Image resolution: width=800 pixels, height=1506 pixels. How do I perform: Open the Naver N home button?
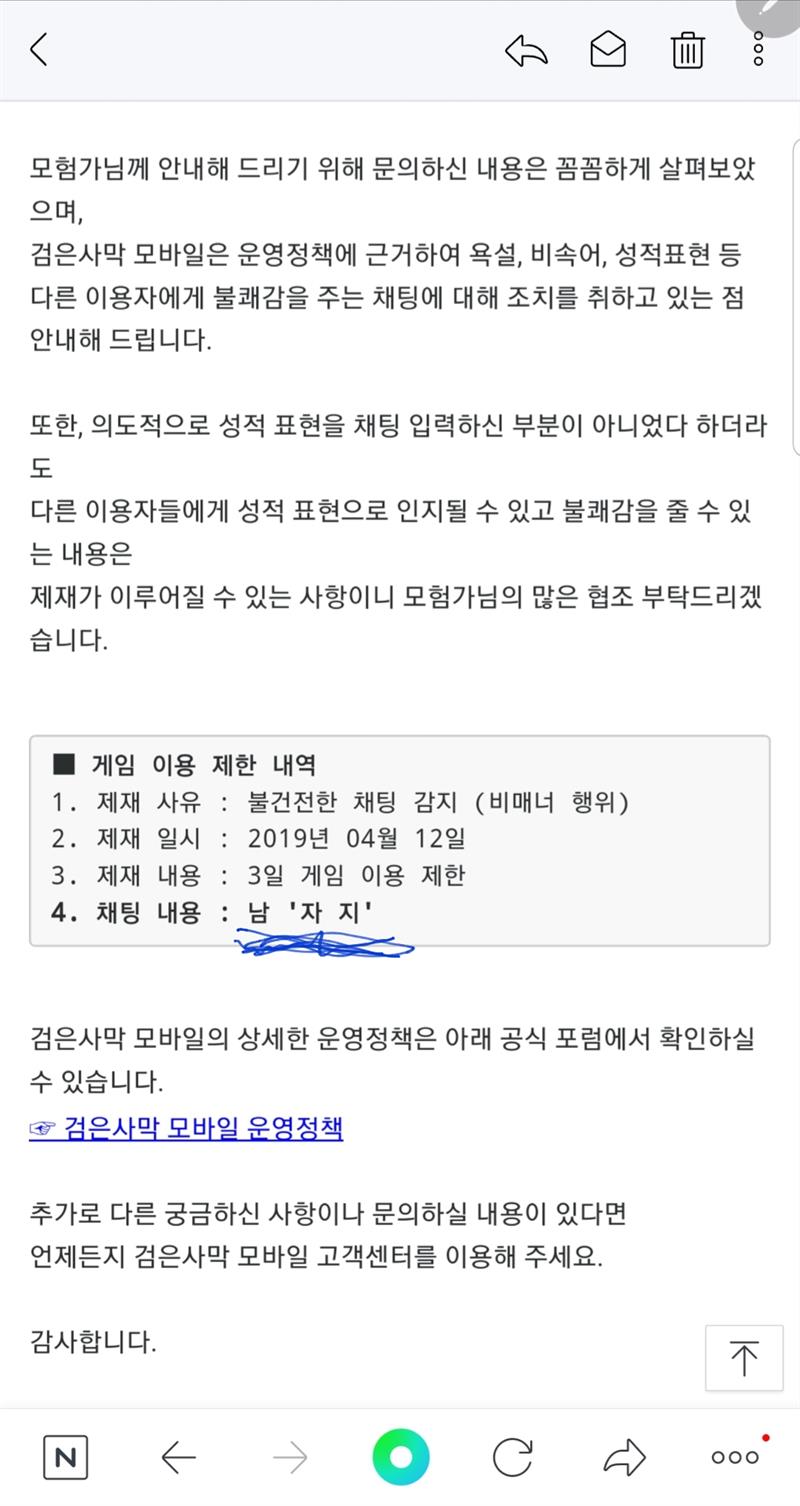click(65, 1458)
